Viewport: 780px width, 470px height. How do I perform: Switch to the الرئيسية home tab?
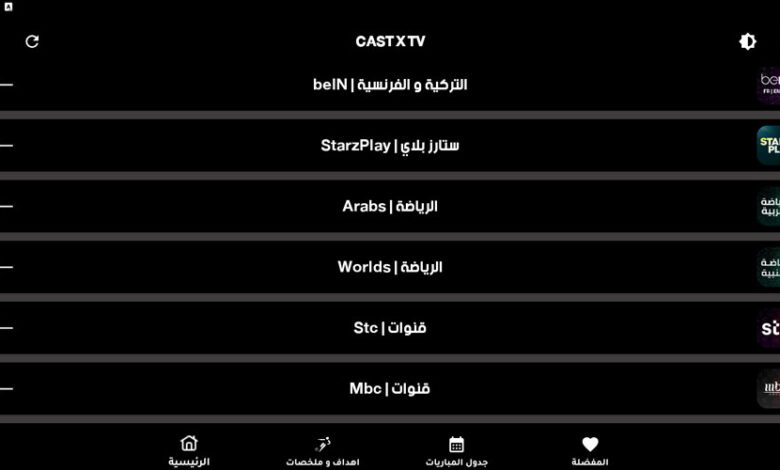pos(189,450)
